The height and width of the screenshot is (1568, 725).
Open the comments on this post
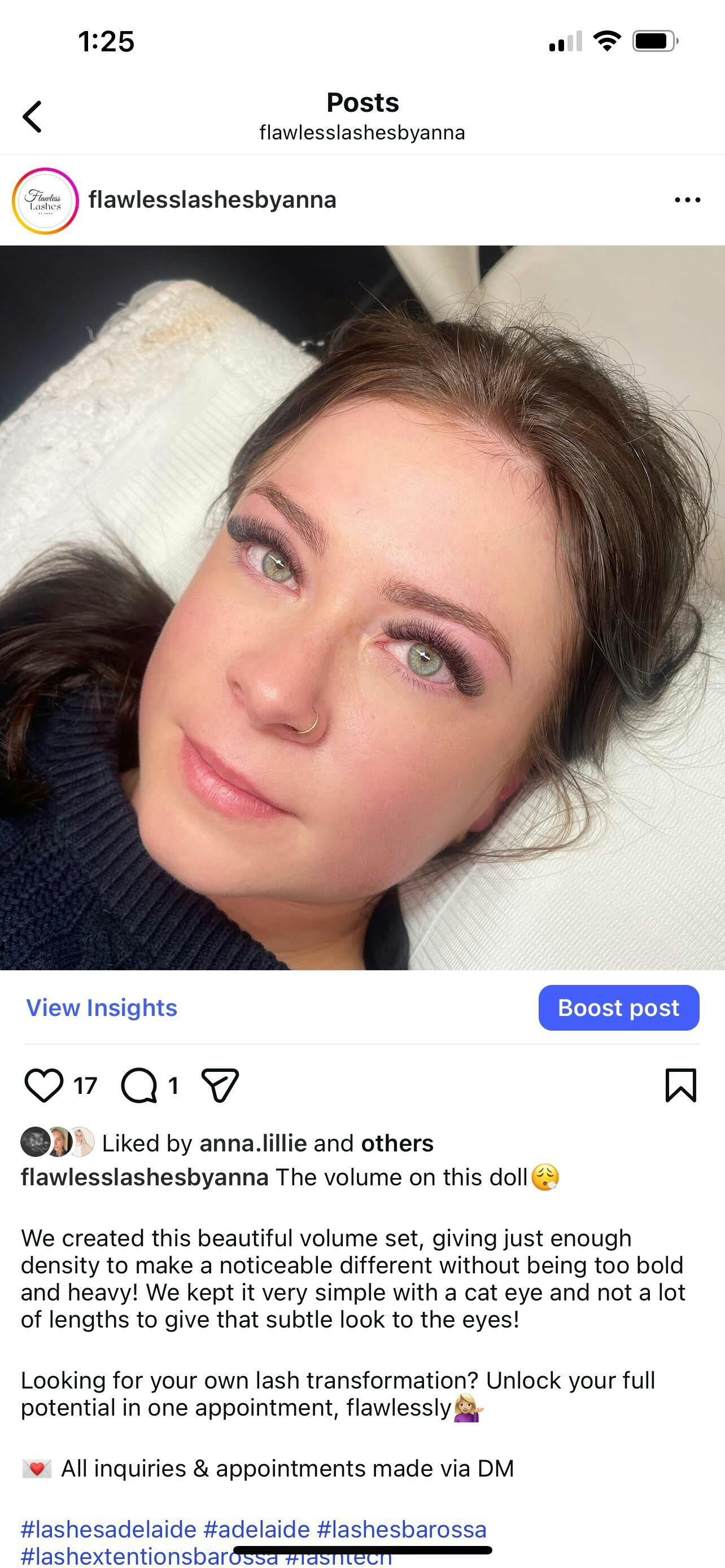click(x=139, y=1085)
